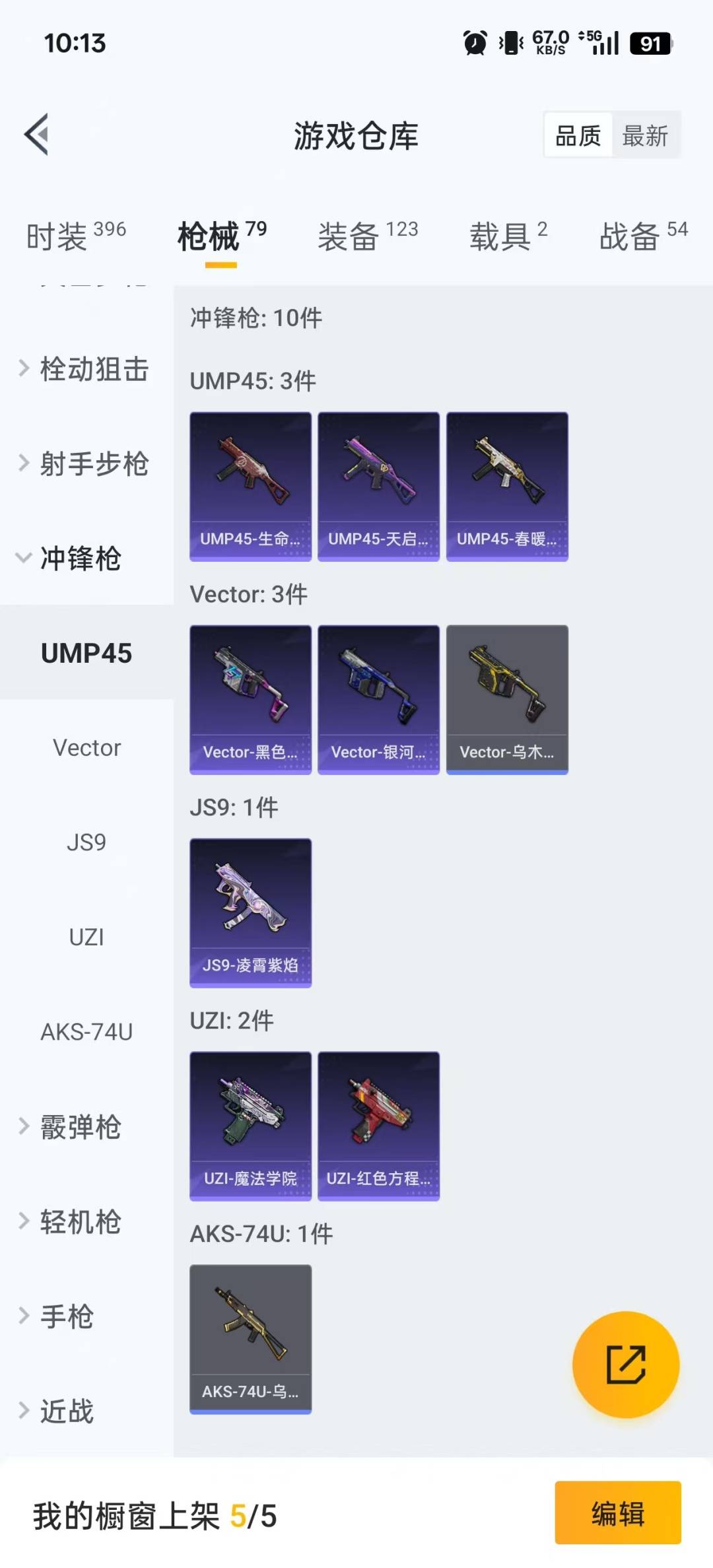Tap the battery level indicator in the status bar
Image resolution: width=713 pixels, height=1568 pixels.
pyautogui.click(x=650, y=43)
